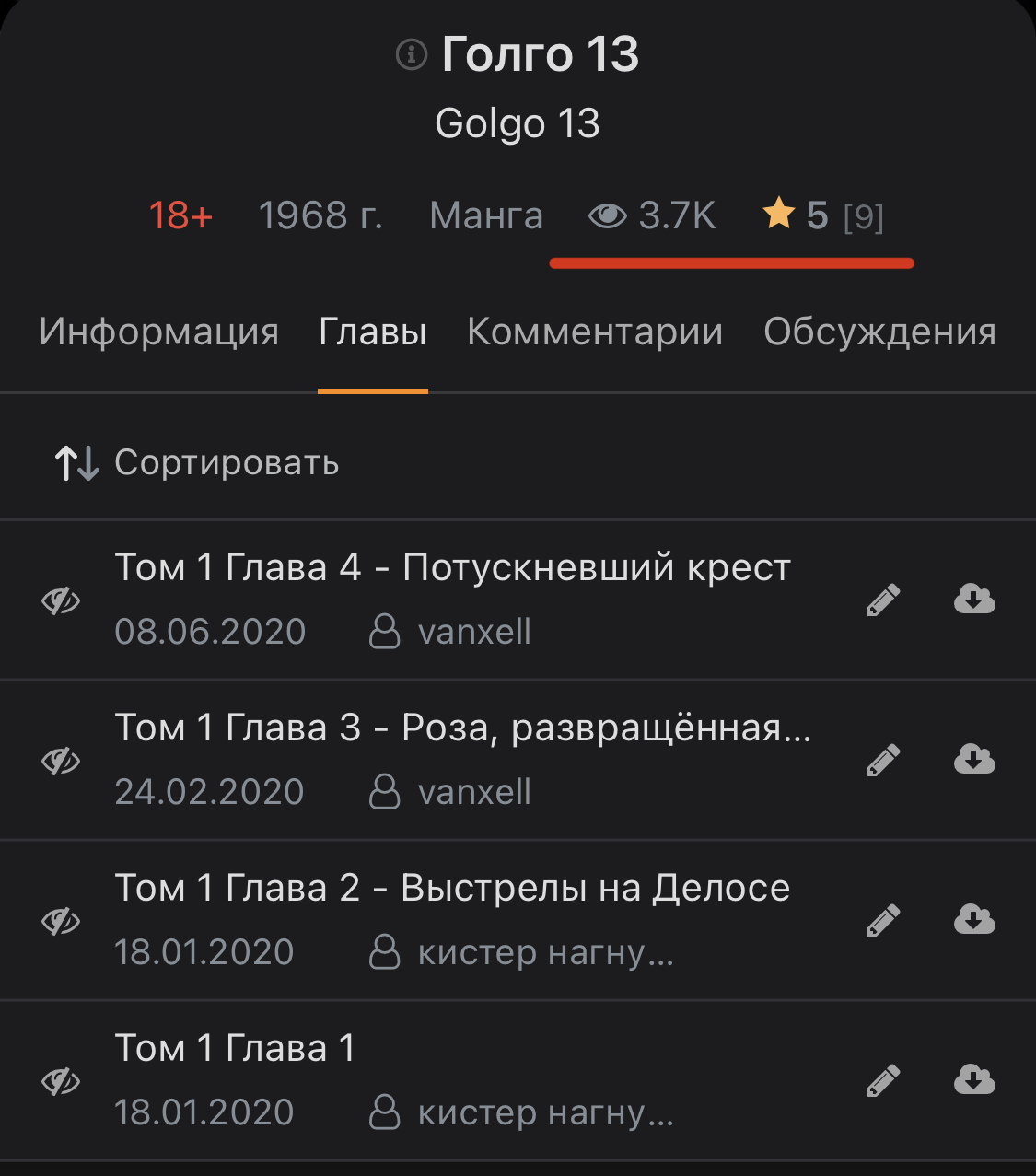This screenshot has height=1176, width=1036.
Task: Download chapter Выстрелы на Делосе
Action: point(974,921)
